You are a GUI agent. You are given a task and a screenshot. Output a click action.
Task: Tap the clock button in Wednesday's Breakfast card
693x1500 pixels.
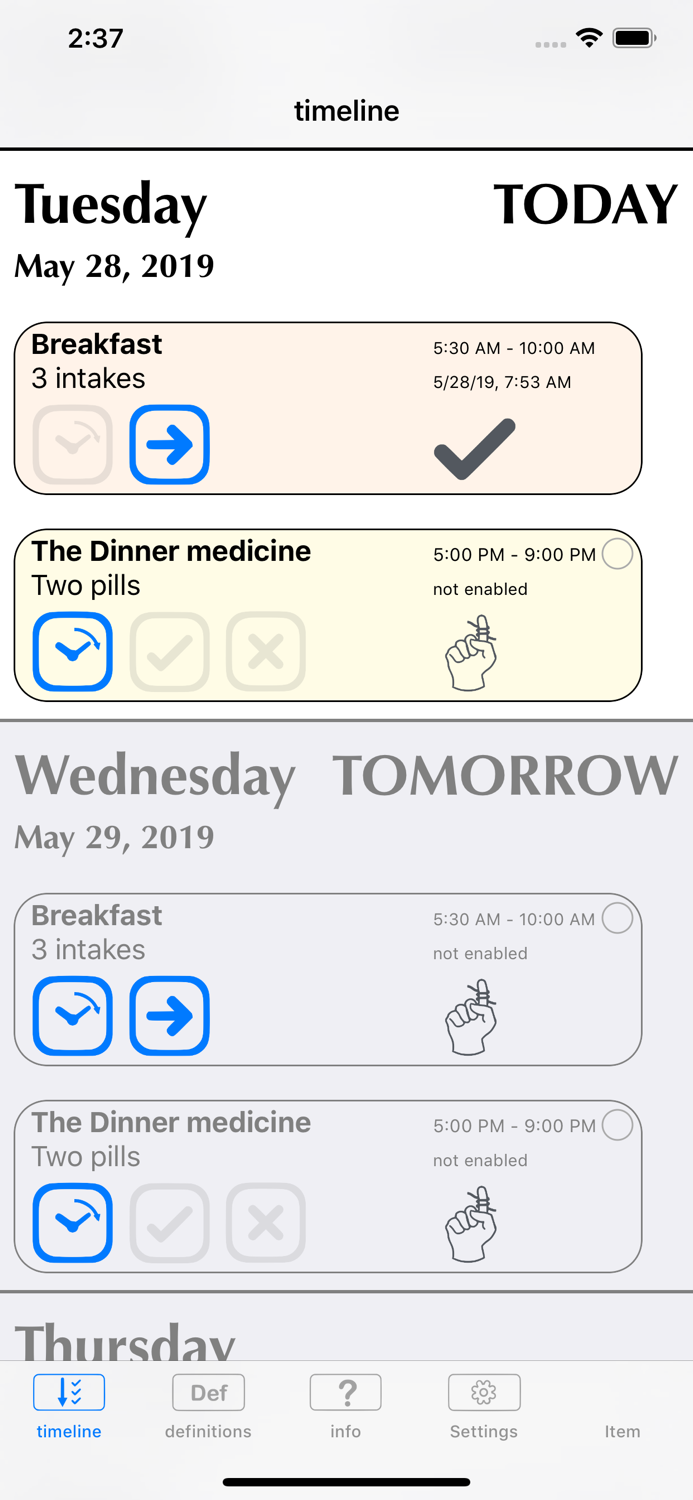tap(73, 1016)
